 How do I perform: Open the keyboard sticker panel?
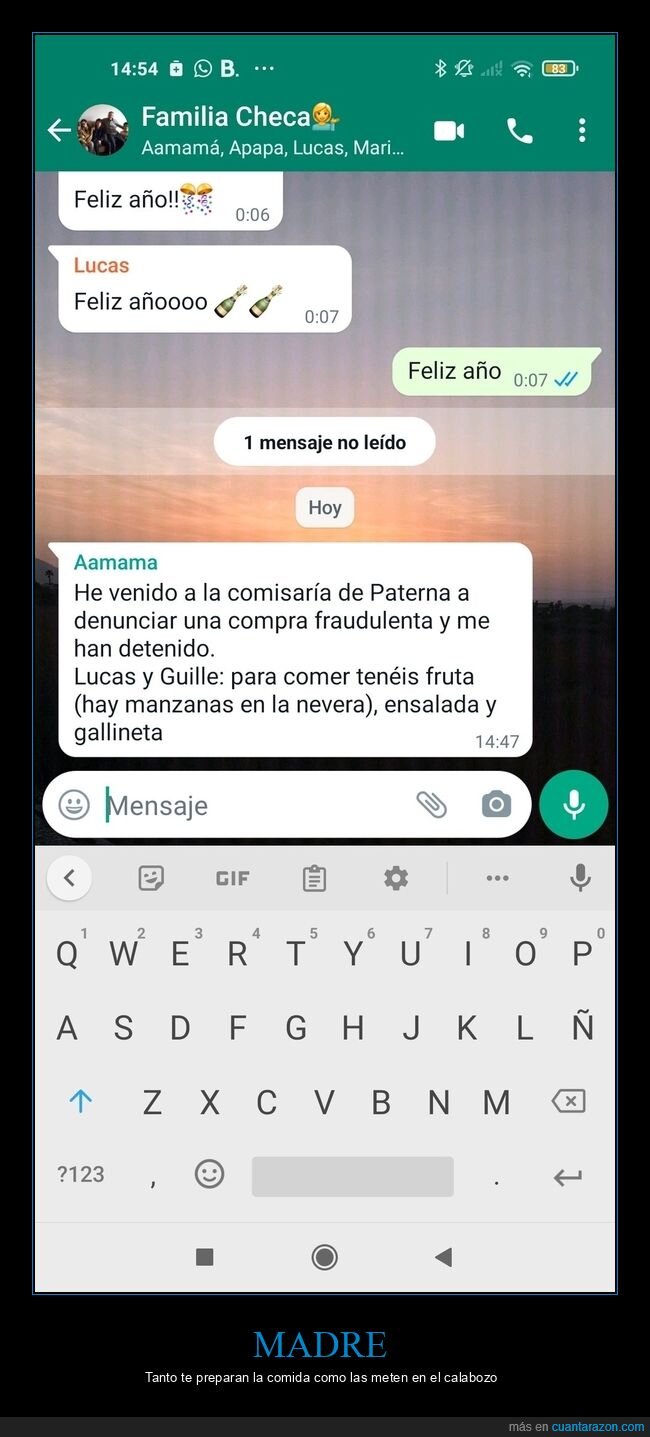(151, 878)
